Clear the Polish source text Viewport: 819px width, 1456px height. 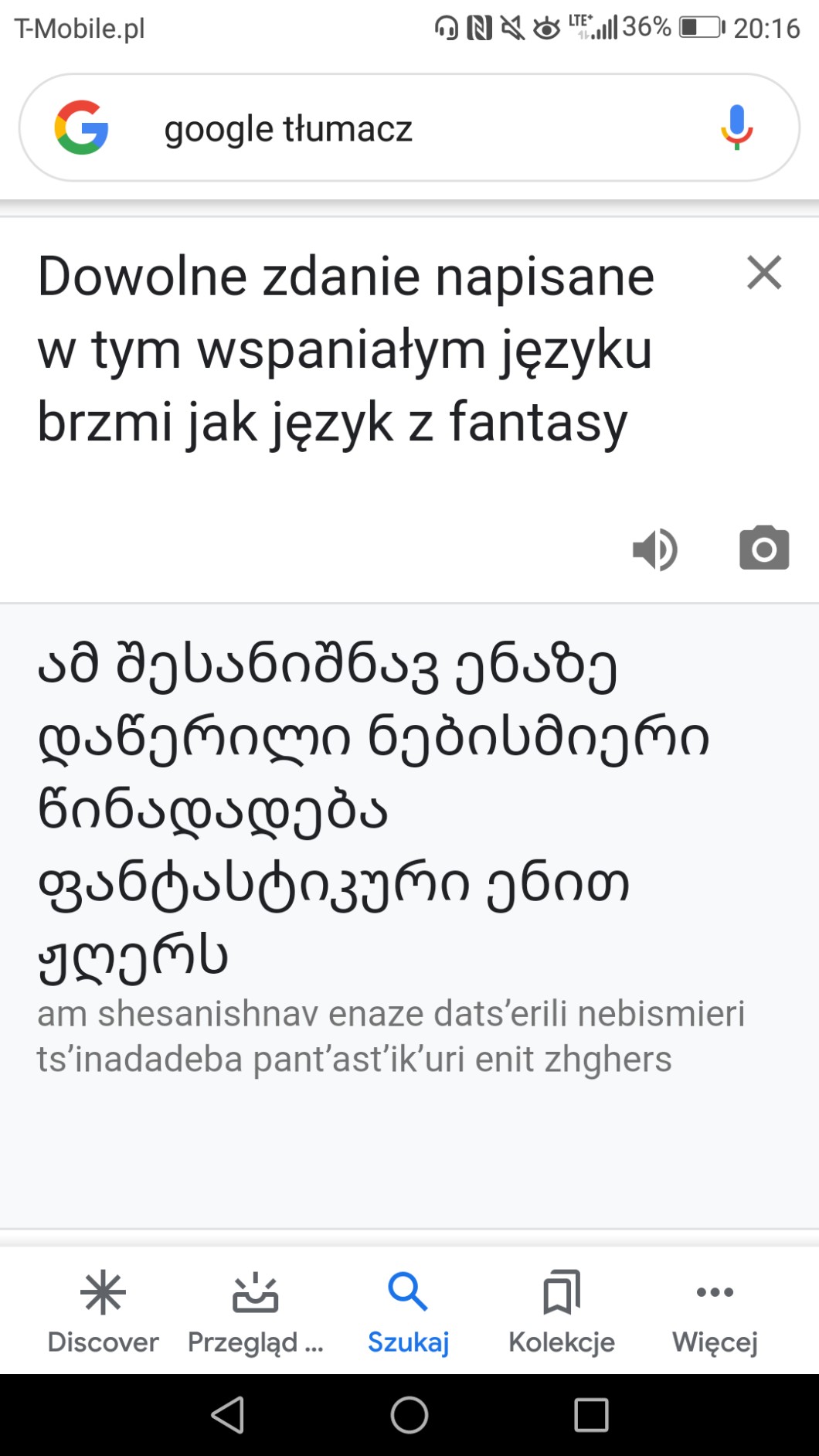click(764, 273)
